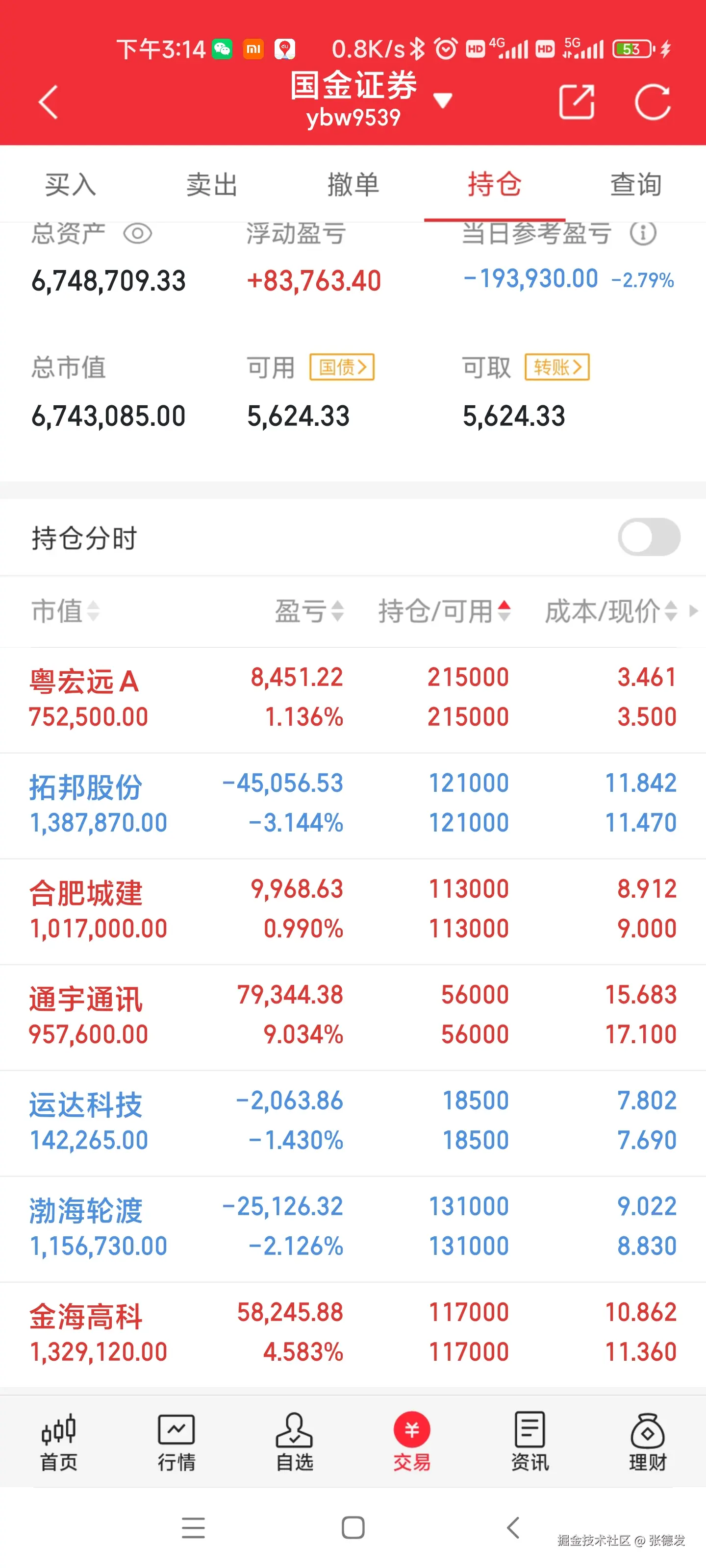Go to the 行情 tab

click(x=176, y=1443)
